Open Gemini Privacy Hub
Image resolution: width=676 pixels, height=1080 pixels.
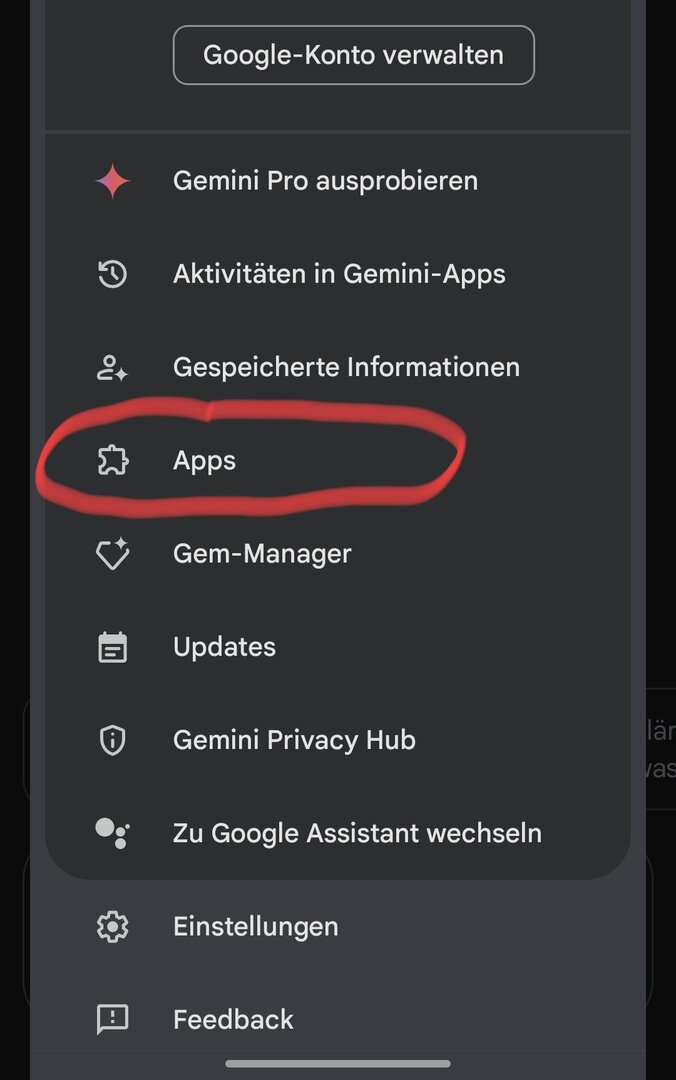click(x=294, y=740)
